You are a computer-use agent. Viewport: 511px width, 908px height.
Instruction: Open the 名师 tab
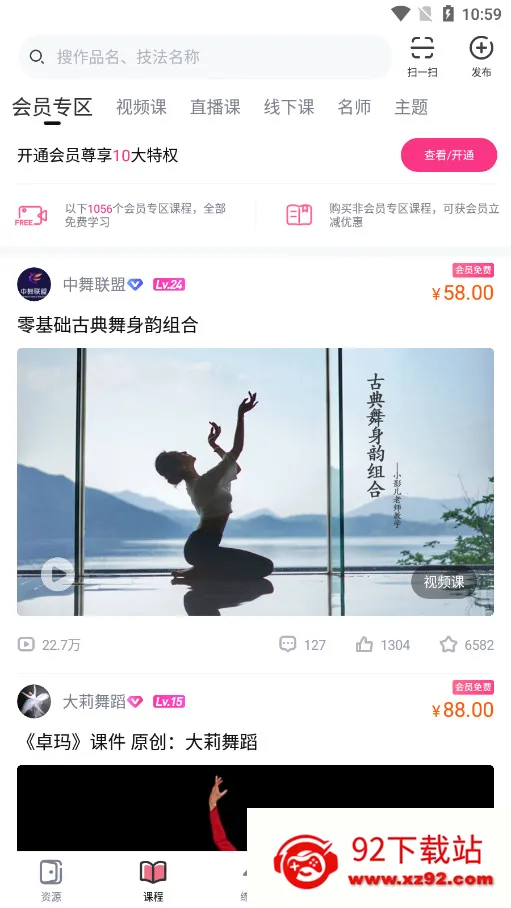coord(354,107)
